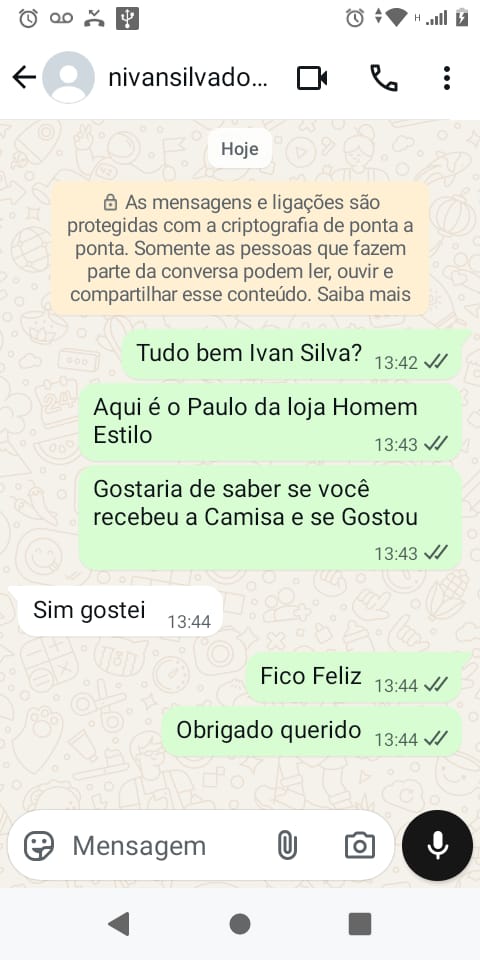The height and width of the screenshot is (960, 480).
Task: Record a voice message with microphone
Action: pos(437,846)
